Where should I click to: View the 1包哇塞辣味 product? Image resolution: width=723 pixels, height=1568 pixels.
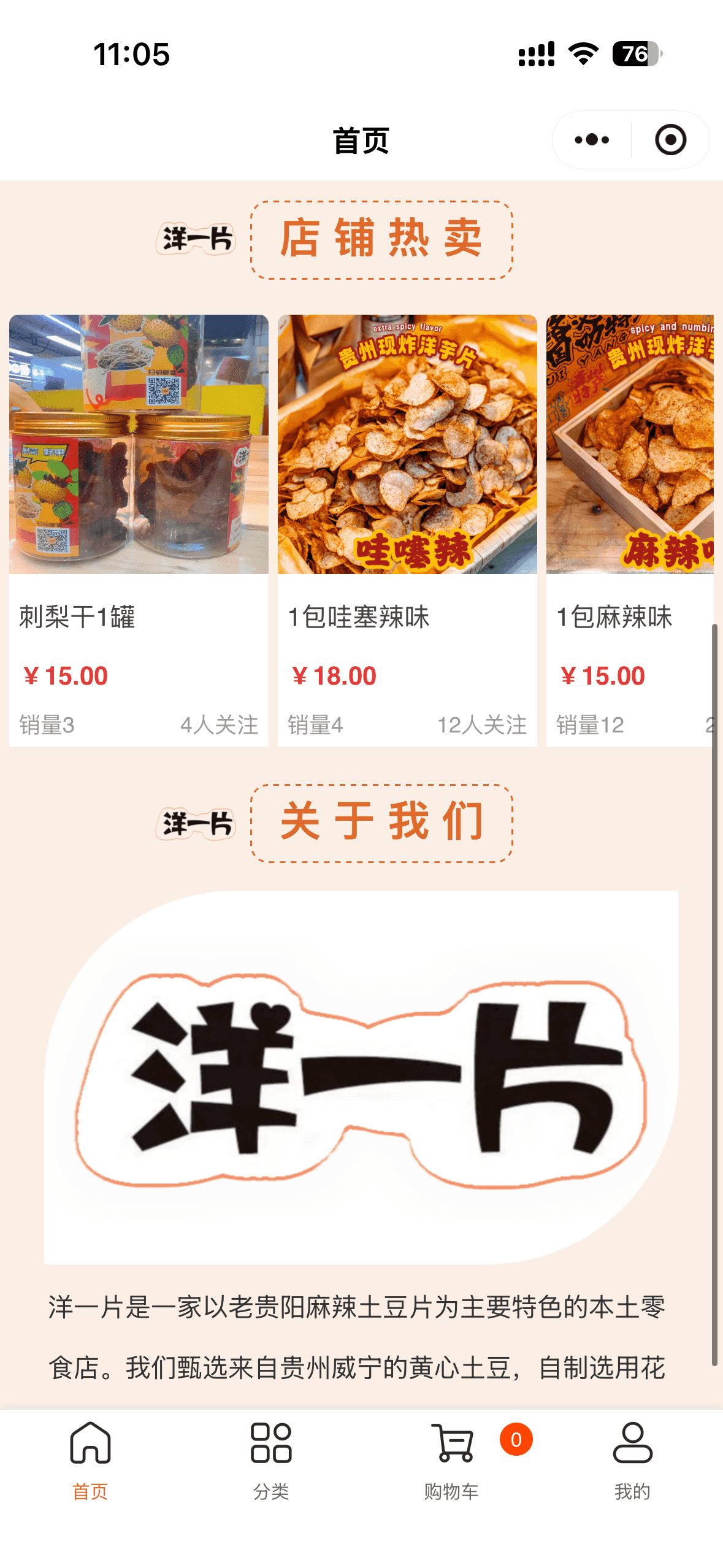(407, 530)
